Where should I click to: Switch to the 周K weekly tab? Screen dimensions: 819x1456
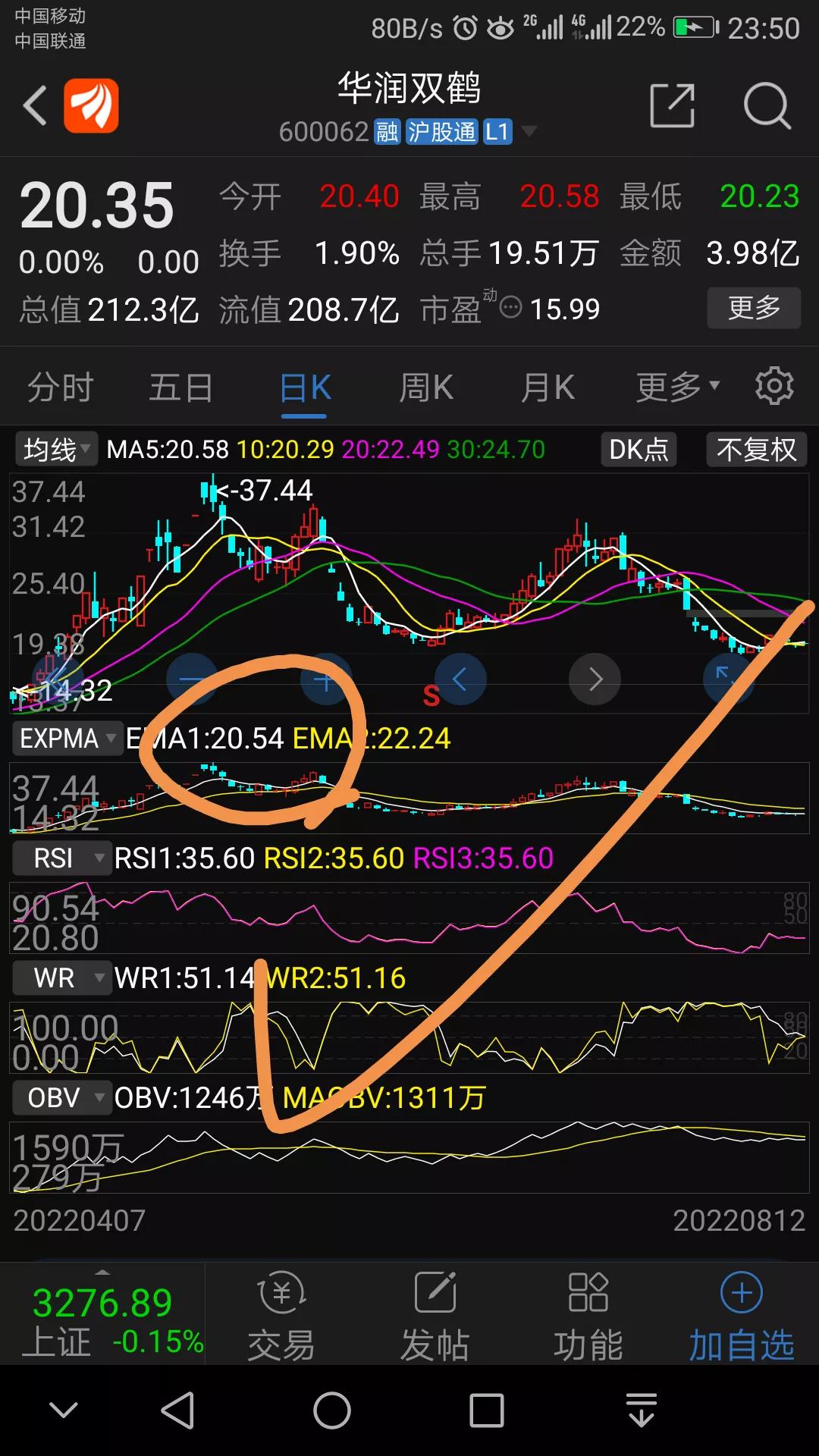click(425, 386)
